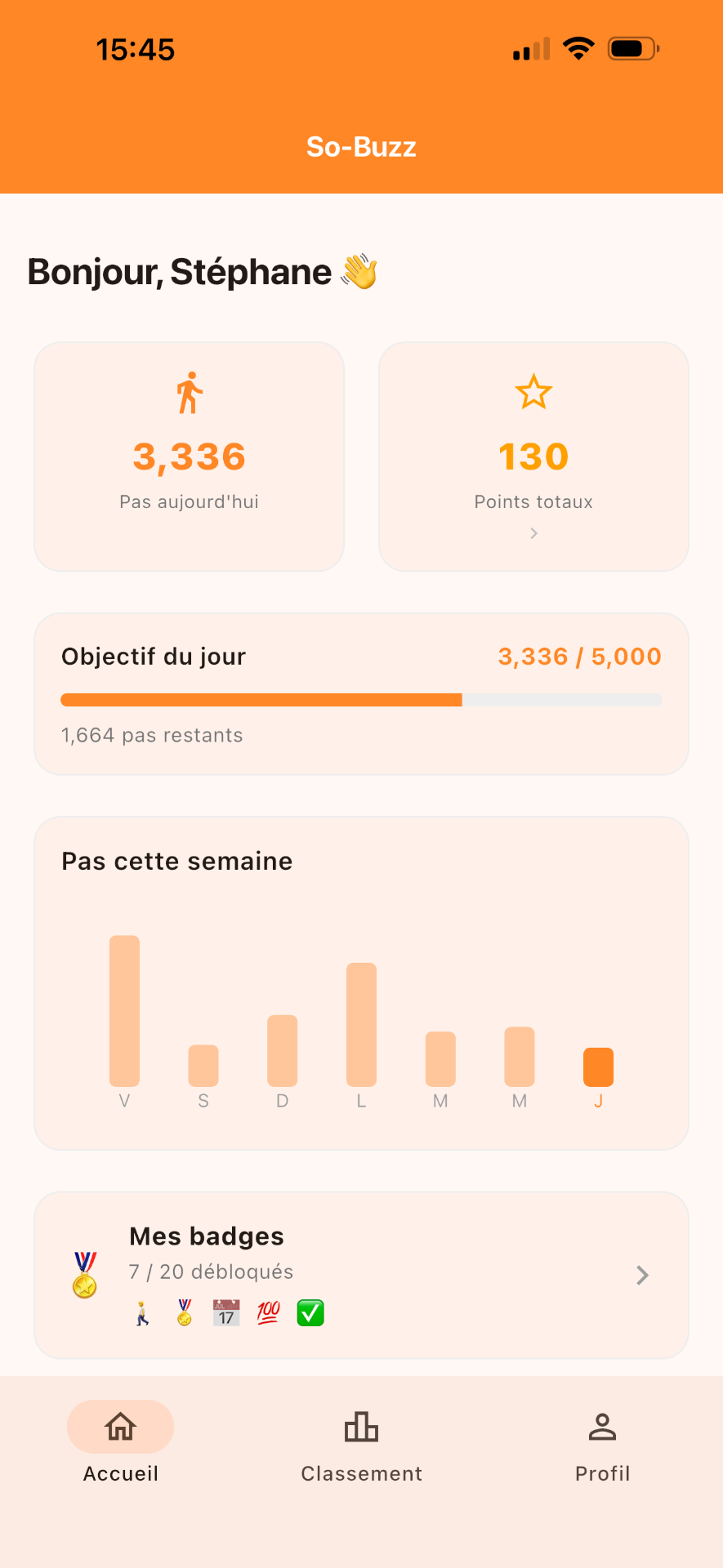Select the walking figure emoji badge
This screenshot has width=723, height=1568.
[141, 1312]
